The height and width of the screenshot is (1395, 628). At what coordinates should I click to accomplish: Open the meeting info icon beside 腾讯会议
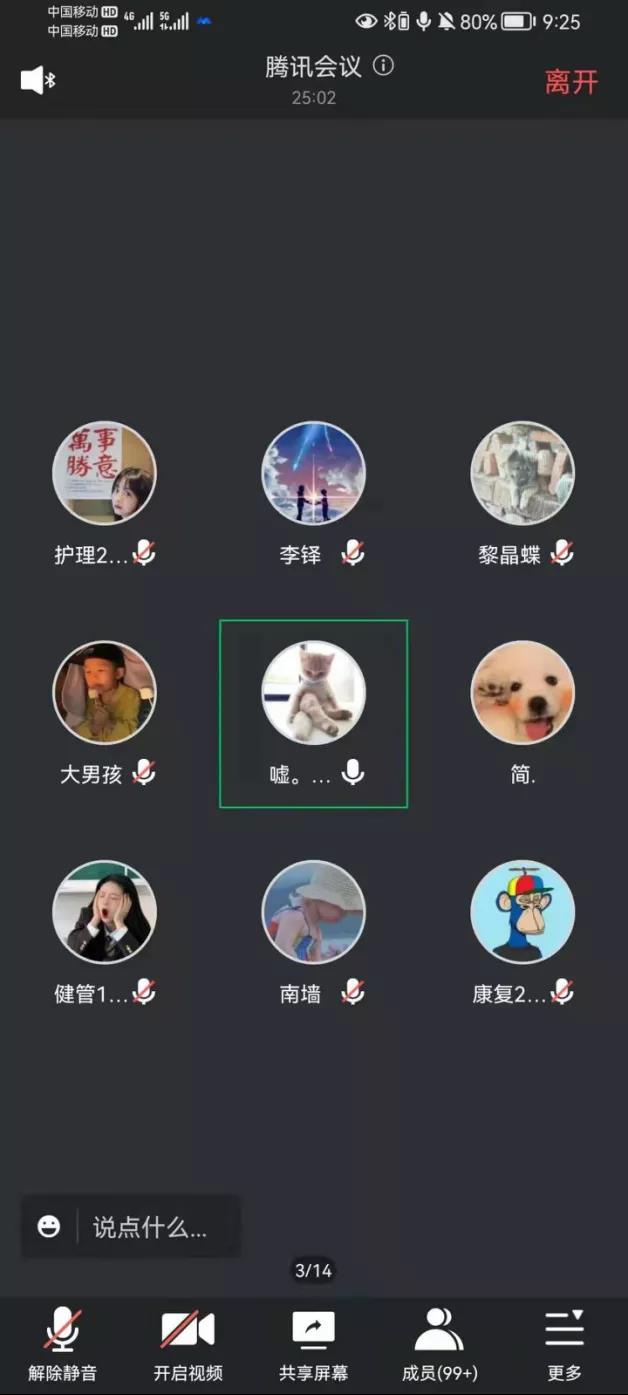(x=383, y=66)
